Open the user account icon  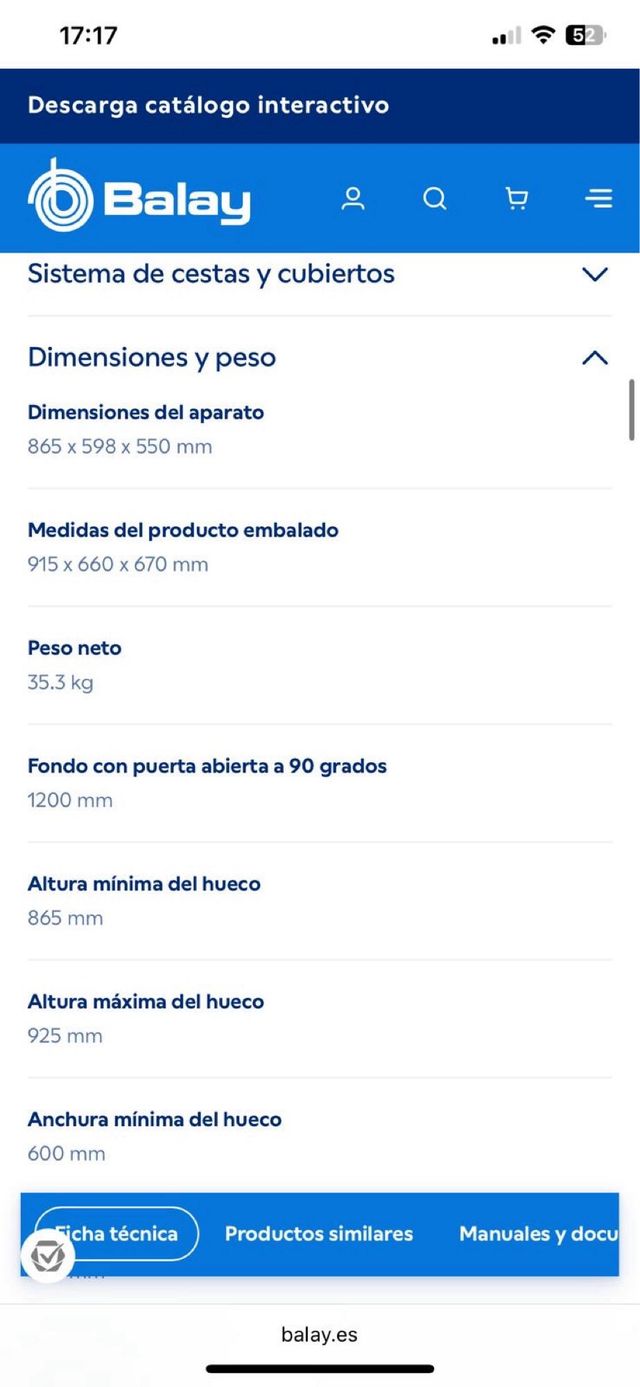pyautogui.click(x=353, y=198)
